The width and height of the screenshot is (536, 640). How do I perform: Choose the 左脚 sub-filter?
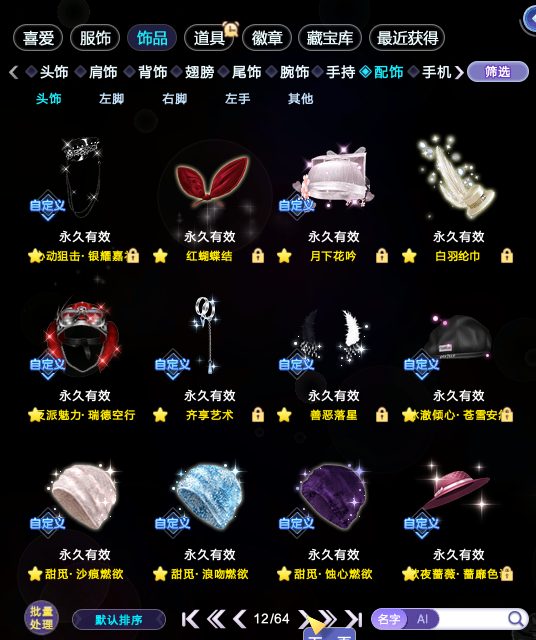[111, 99]
